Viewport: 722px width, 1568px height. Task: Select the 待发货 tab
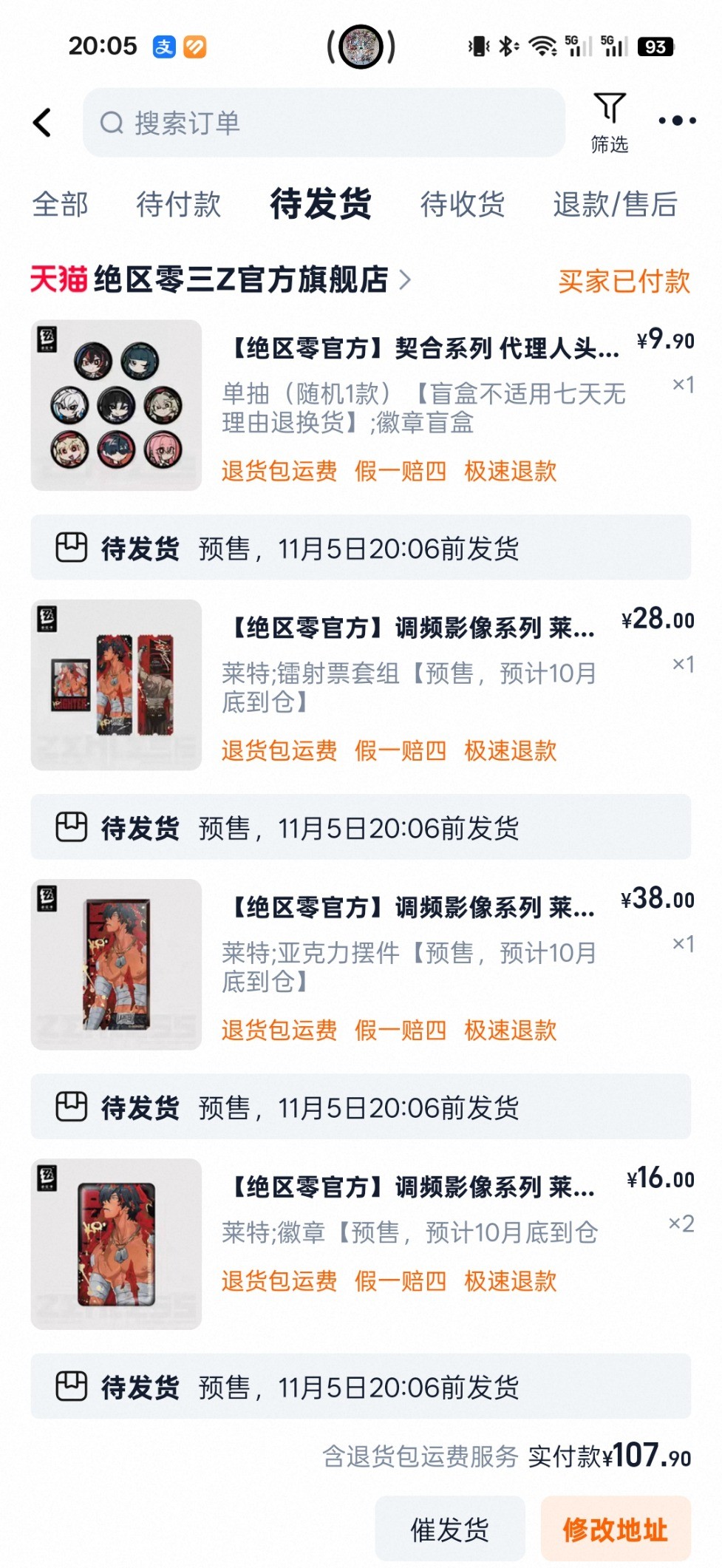pos(321,205)
